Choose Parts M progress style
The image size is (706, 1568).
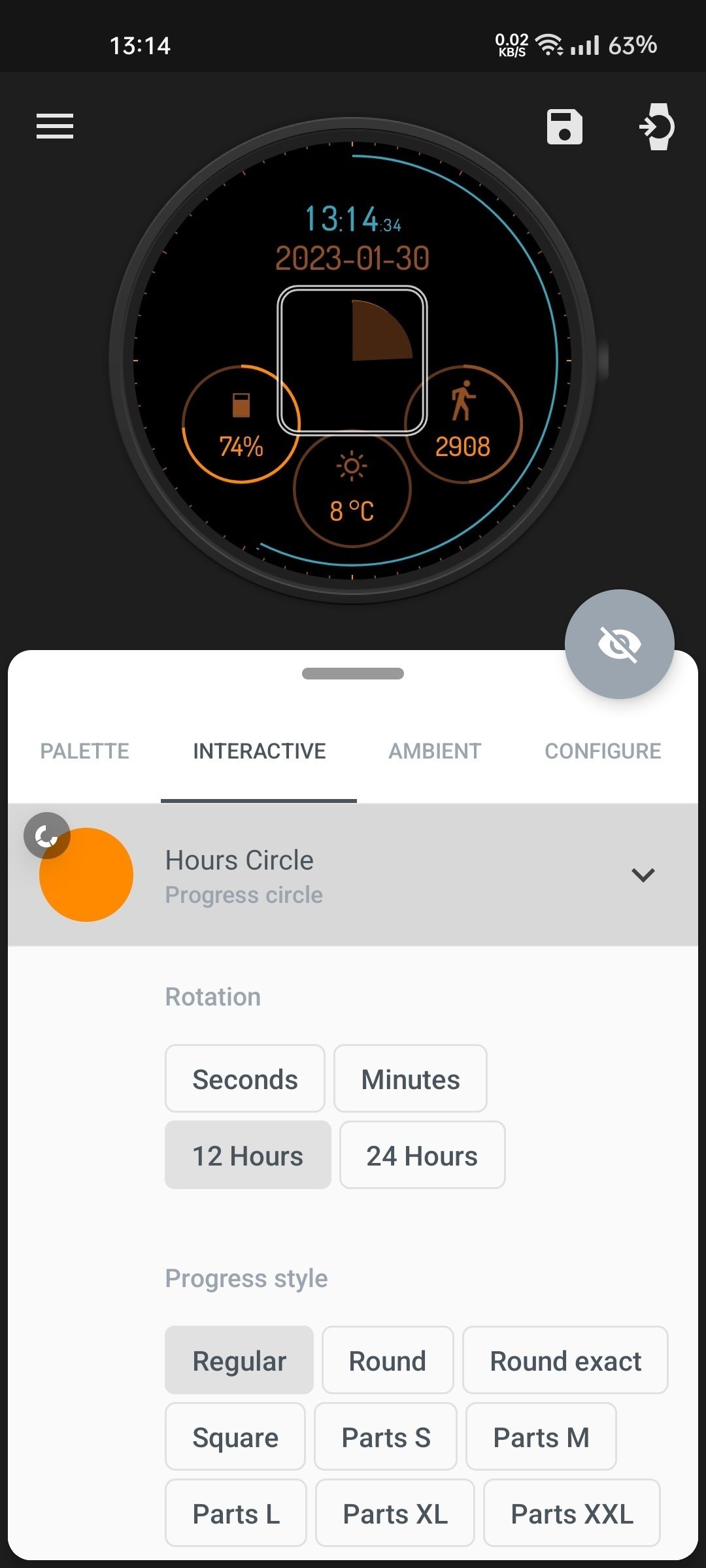541,1437
